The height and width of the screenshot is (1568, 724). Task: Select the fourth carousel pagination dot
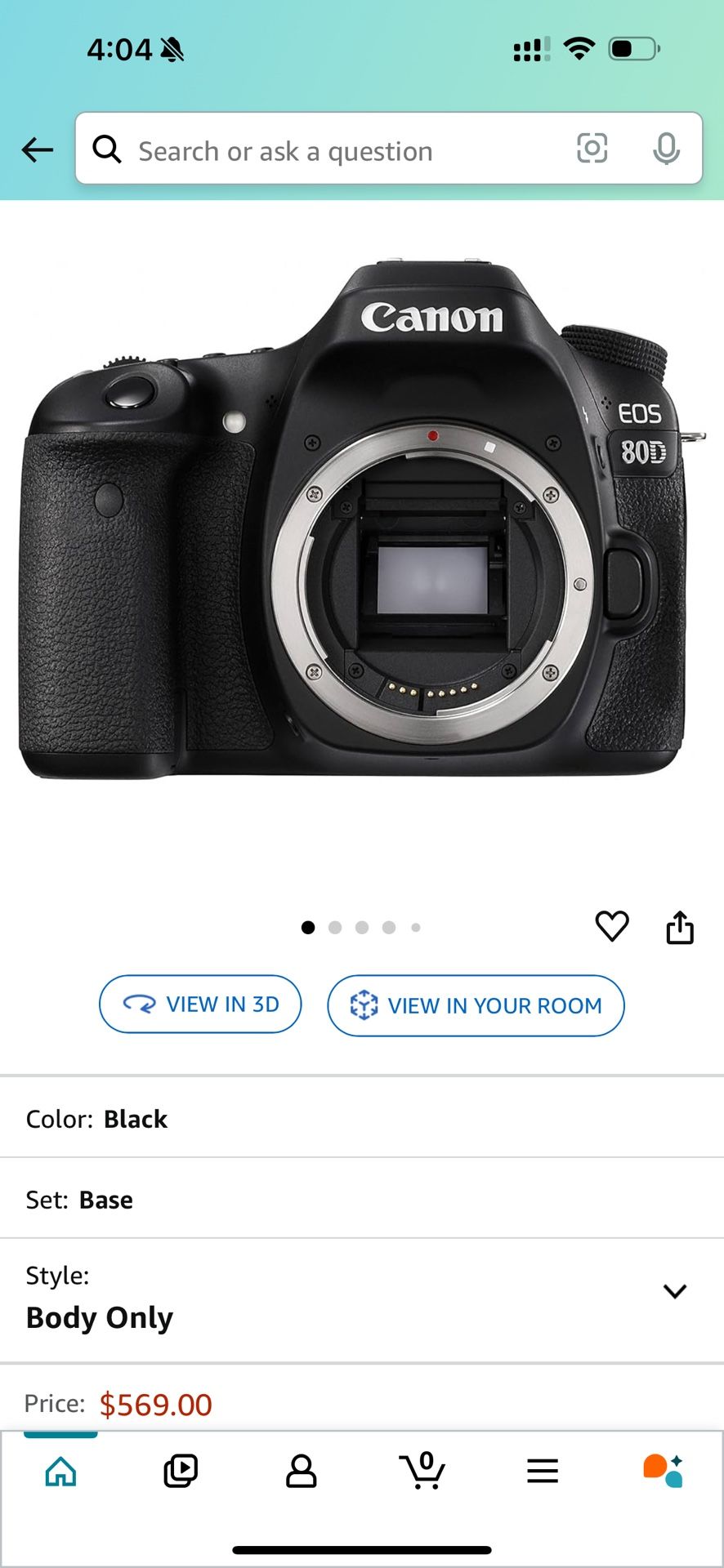tap(390, 927)
